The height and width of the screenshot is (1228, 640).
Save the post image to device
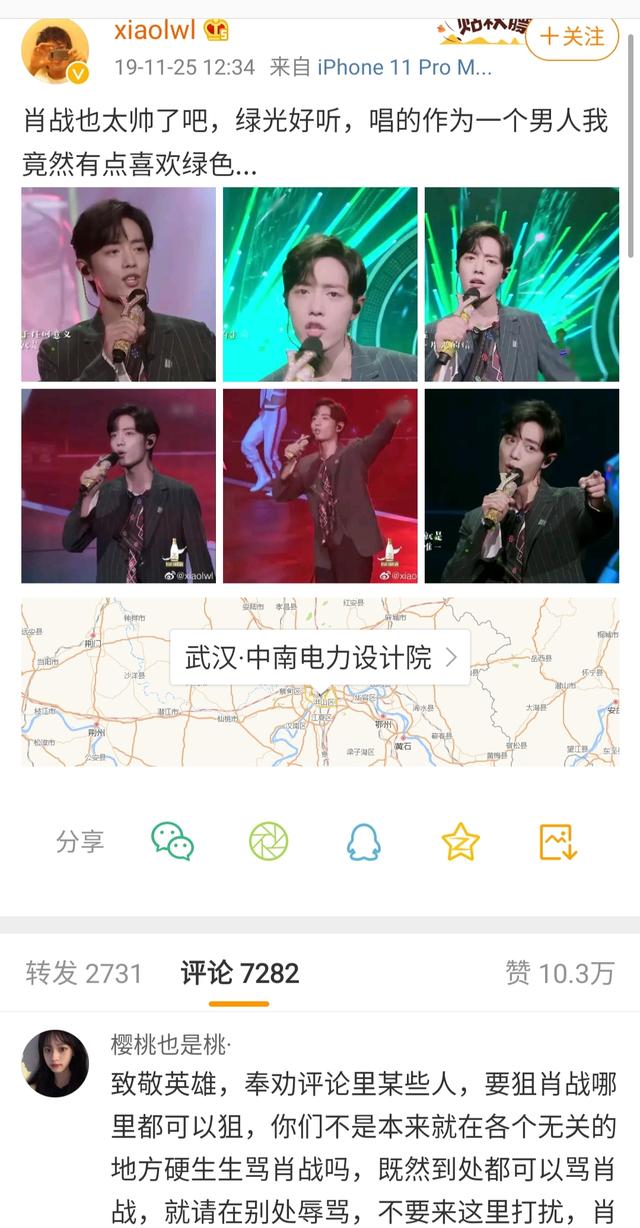click(x=557, y=842)
